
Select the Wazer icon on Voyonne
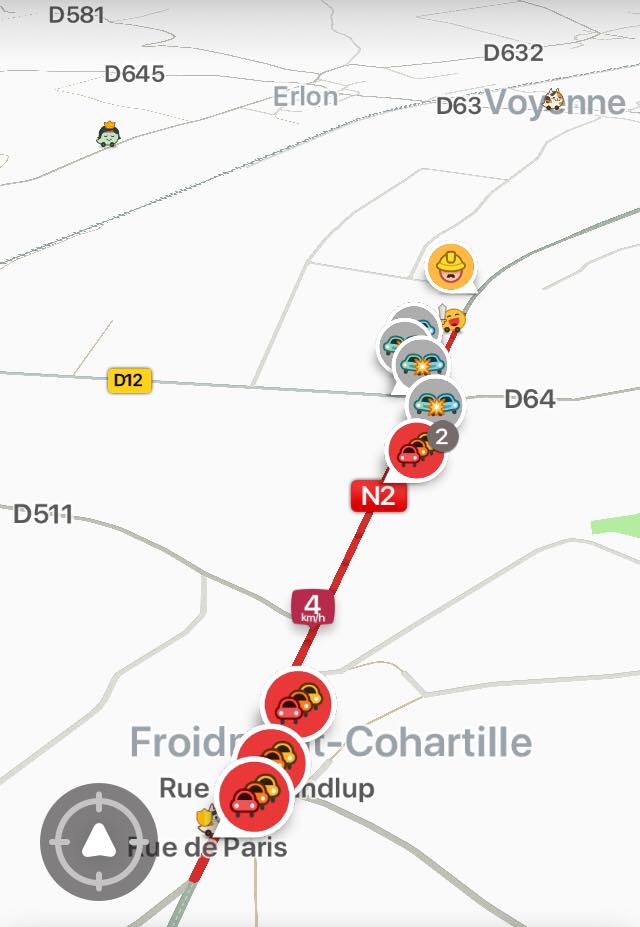pyautogui.click(x=553, y=100)
